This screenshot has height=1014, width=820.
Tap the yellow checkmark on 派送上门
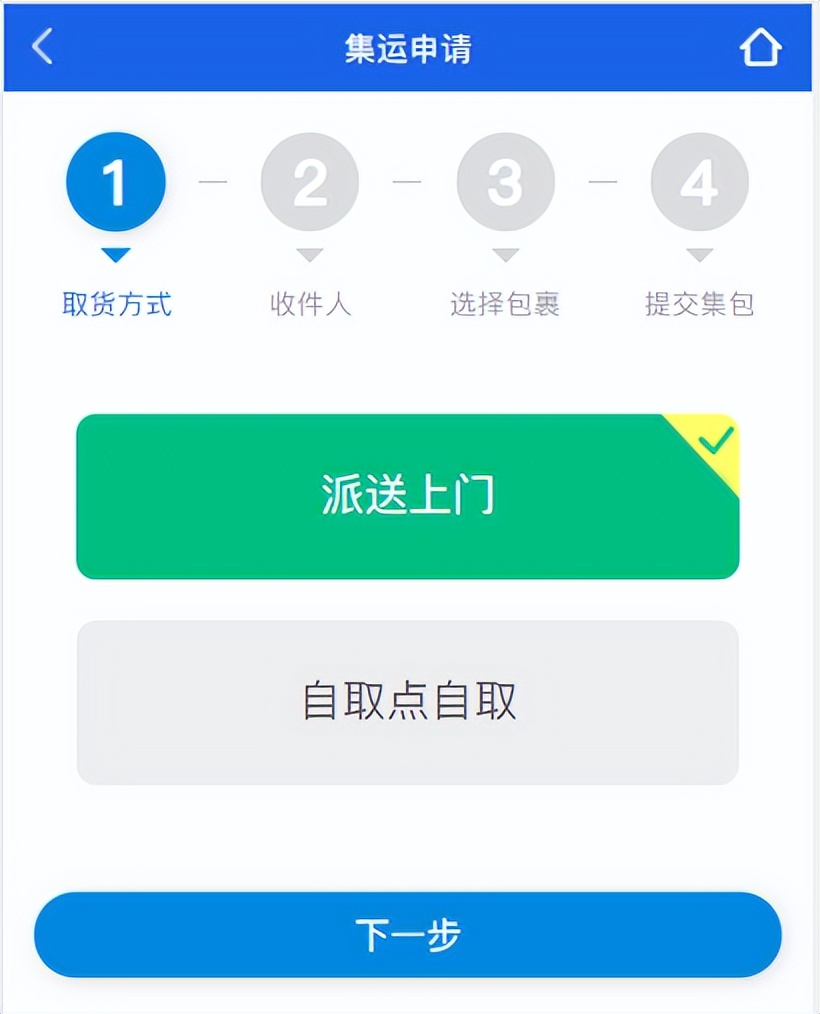coord(713,440)
